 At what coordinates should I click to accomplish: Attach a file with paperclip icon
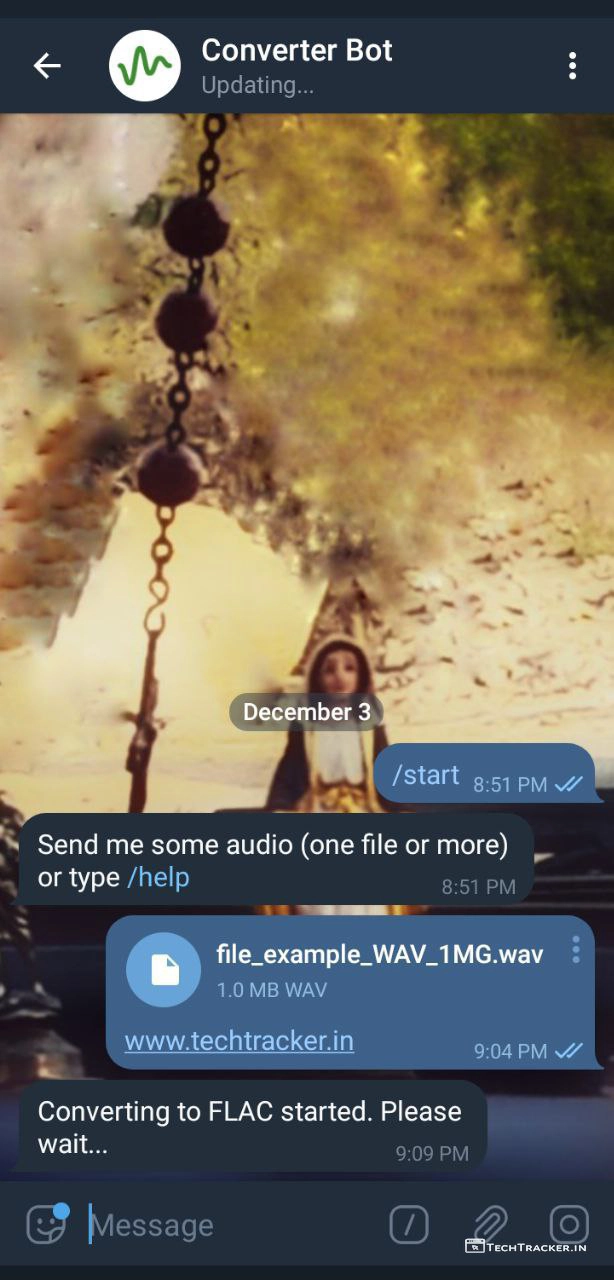click(489, 1224)
